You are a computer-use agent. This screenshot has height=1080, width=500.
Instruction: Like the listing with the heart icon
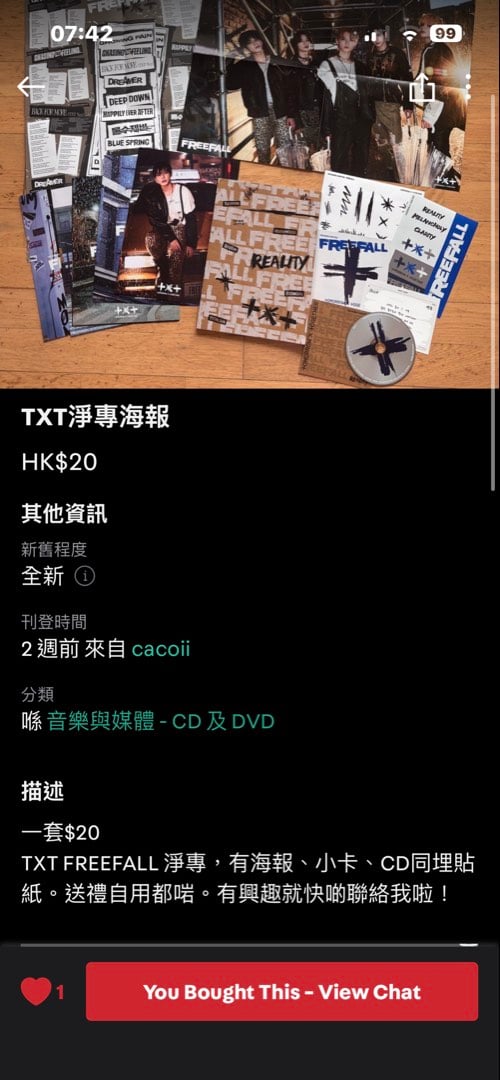click(36, 992)
